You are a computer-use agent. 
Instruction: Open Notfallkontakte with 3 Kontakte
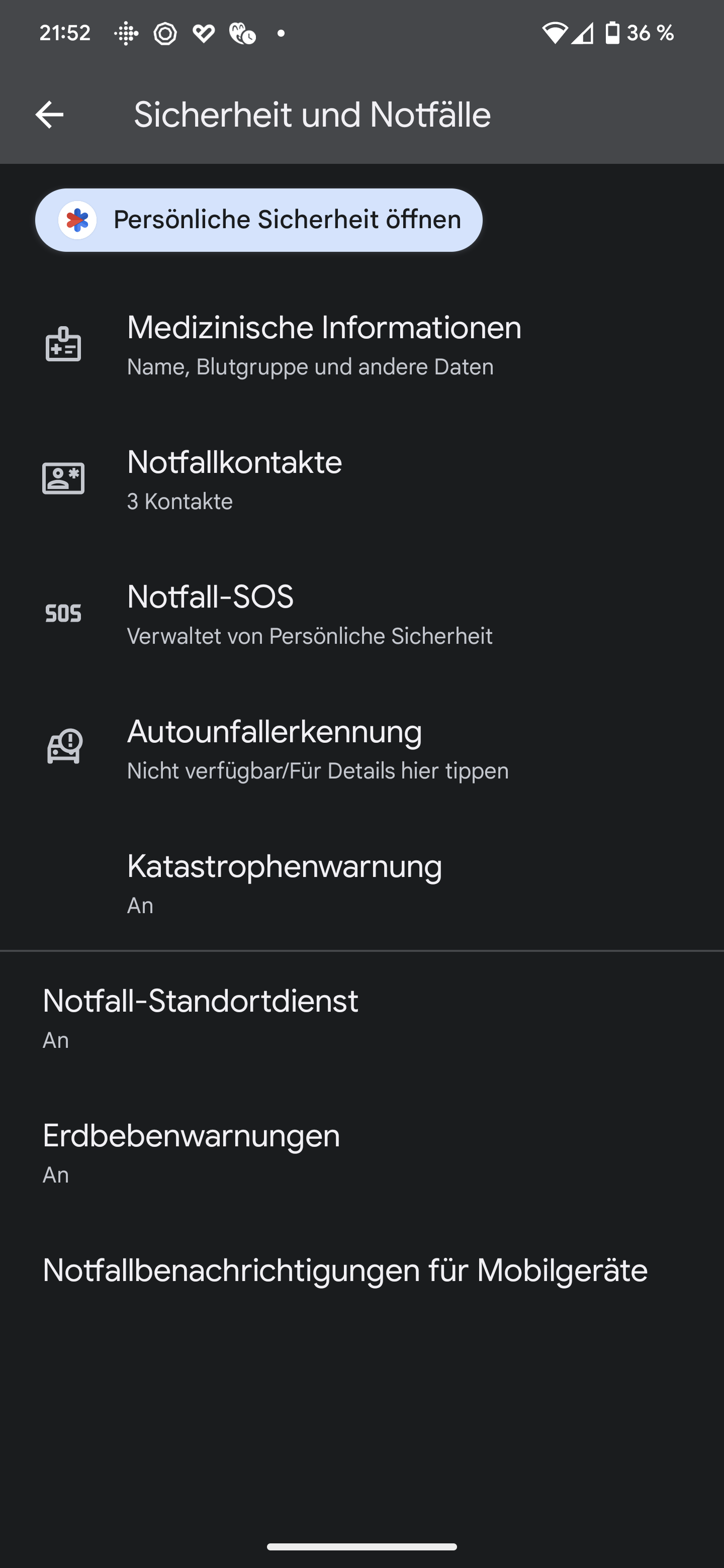click(361, 479)
